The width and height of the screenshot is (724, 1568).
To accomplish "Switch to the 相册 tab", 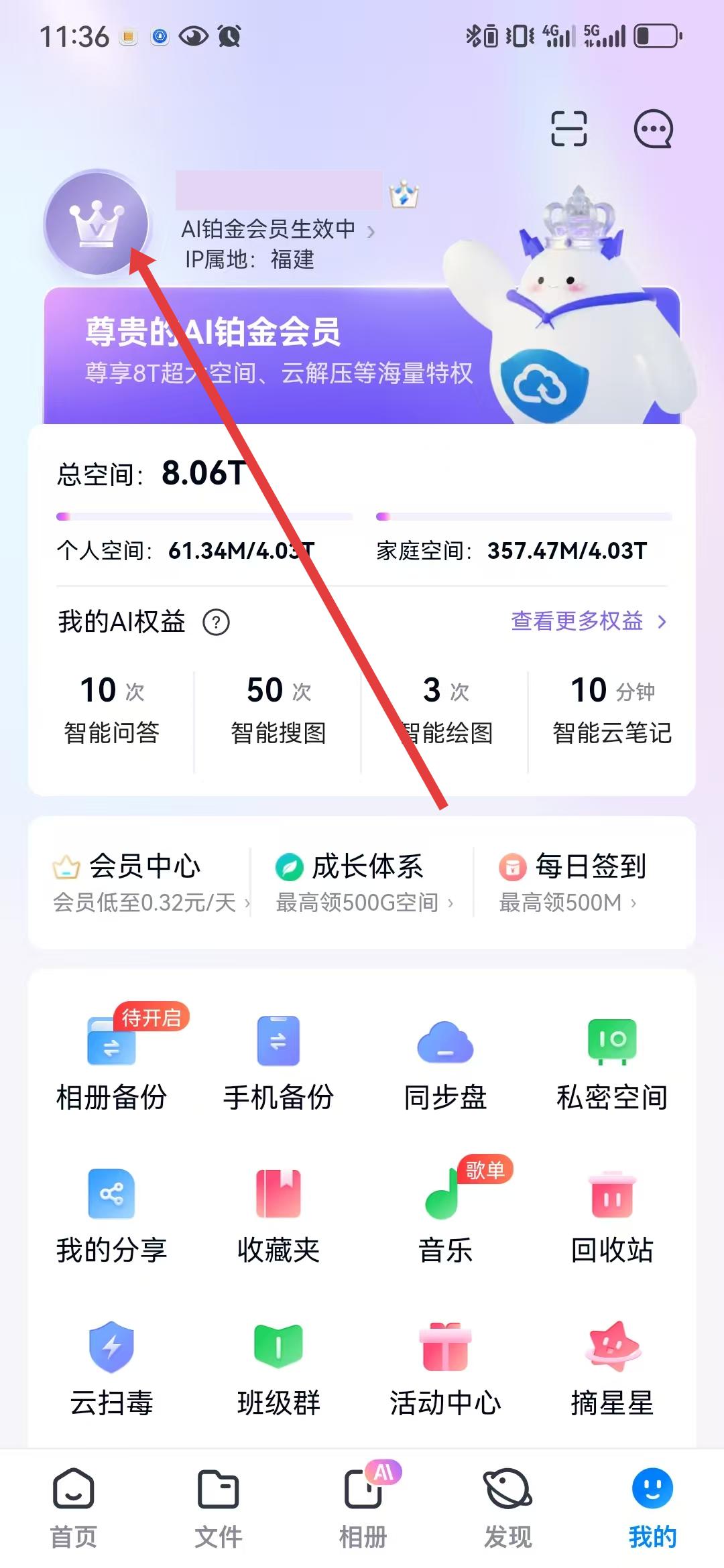I will click(363, 1506).
